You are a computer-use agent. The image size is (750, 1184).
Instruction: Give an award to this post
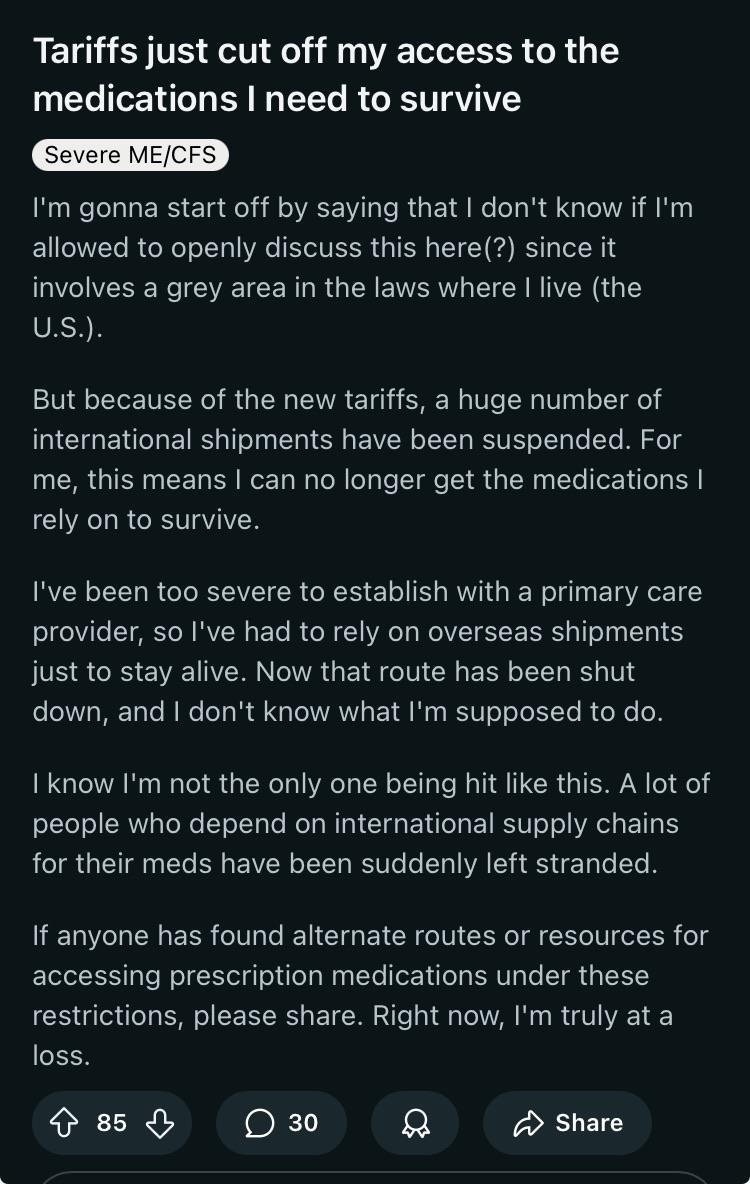[414, 1123]
